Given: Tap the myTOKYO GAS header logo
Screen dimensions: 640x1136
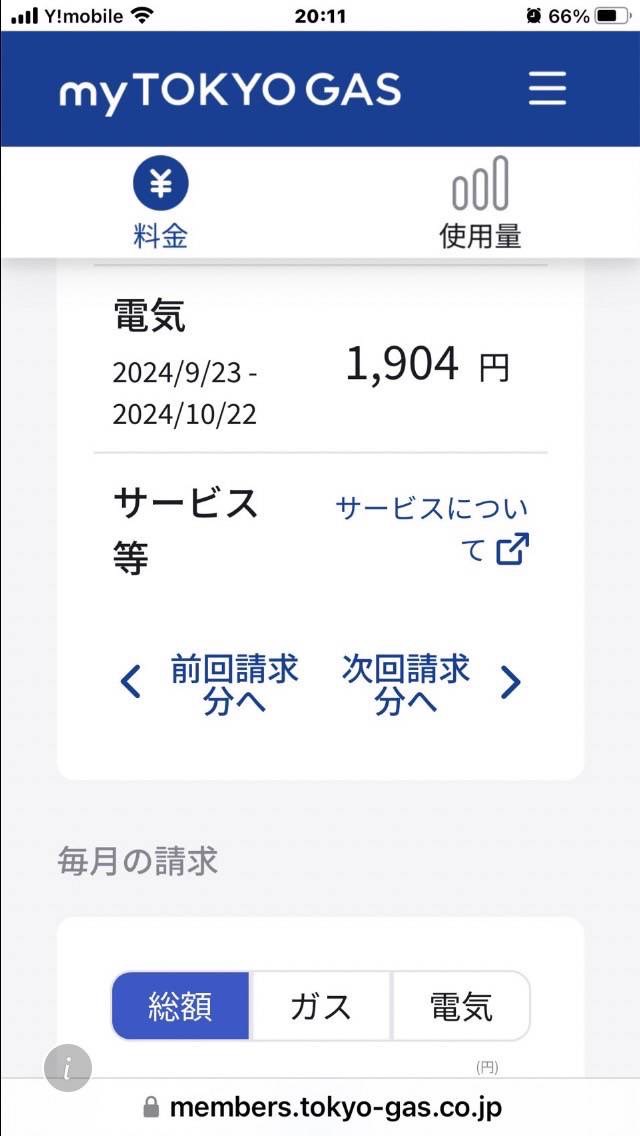Looking at the screenshot, I should [x=230, y=91].
